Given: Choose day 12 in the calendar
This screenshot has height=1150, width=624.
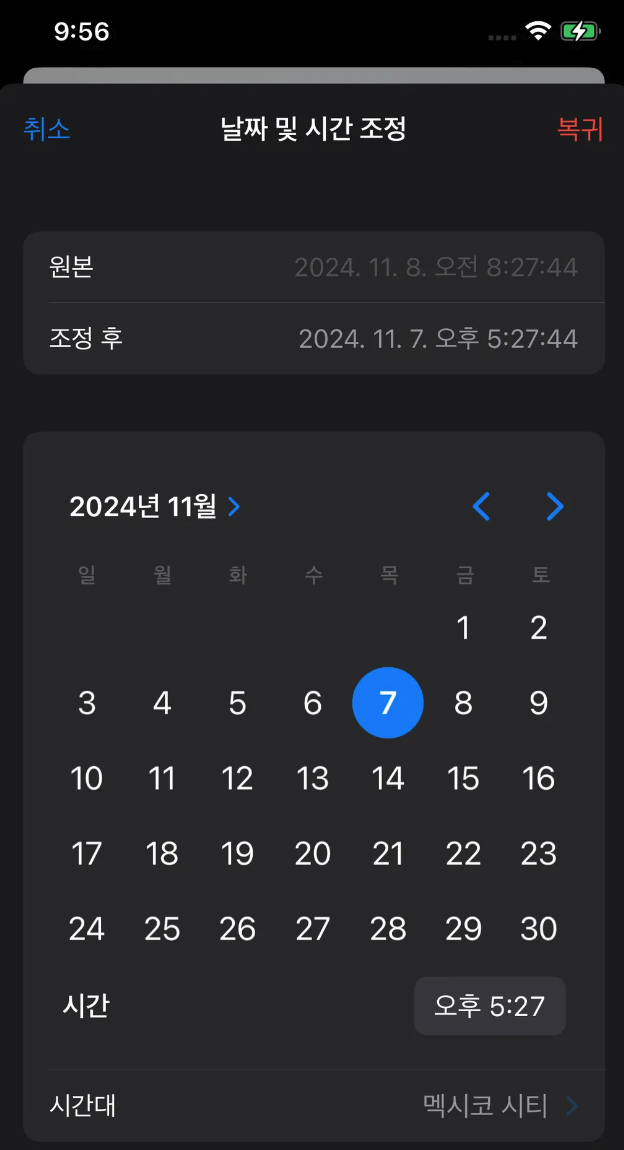Looking at the screenshot, I should pyautogui.click(x=238, y=779).
